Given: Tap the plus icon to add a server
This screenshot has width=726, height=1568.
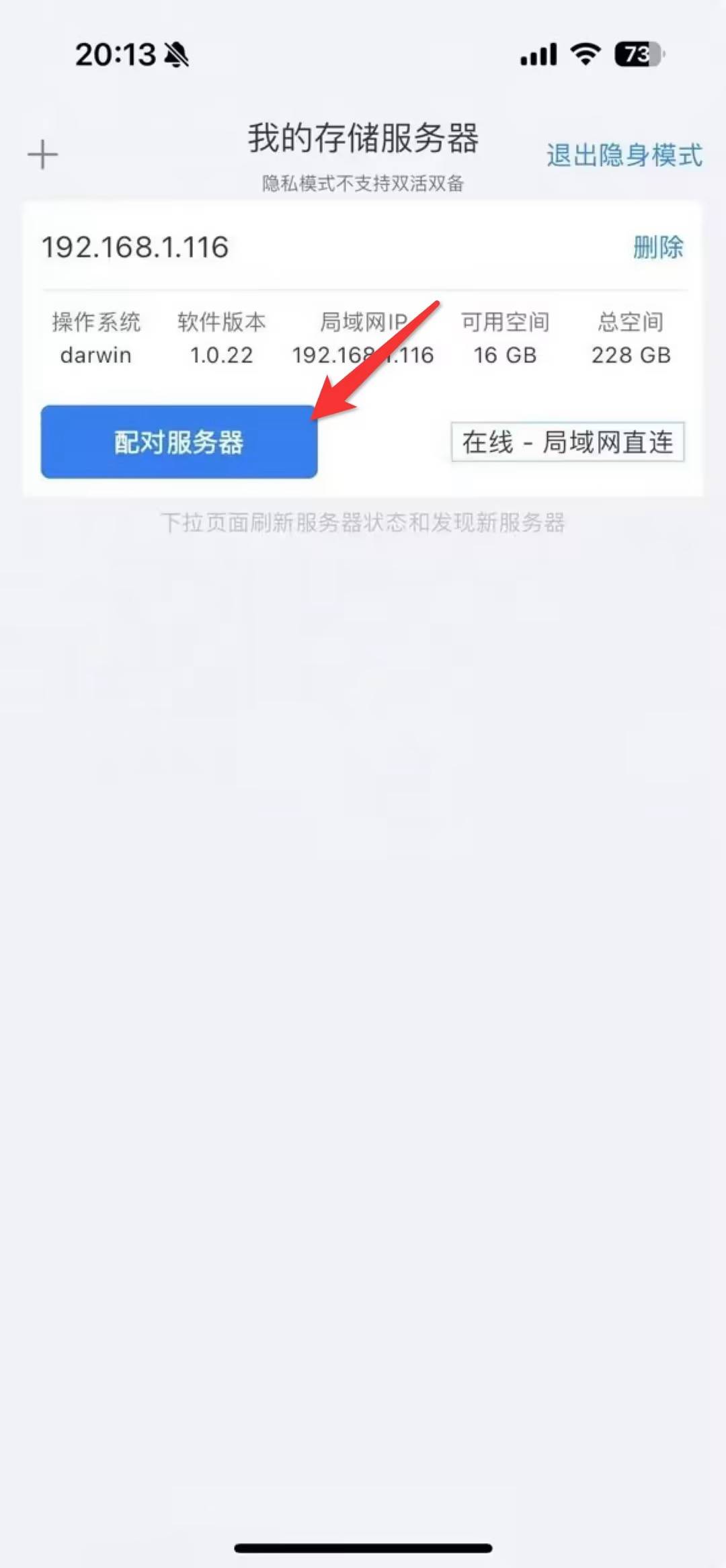Looking at the screenshot, I should [x=42, y=155].
